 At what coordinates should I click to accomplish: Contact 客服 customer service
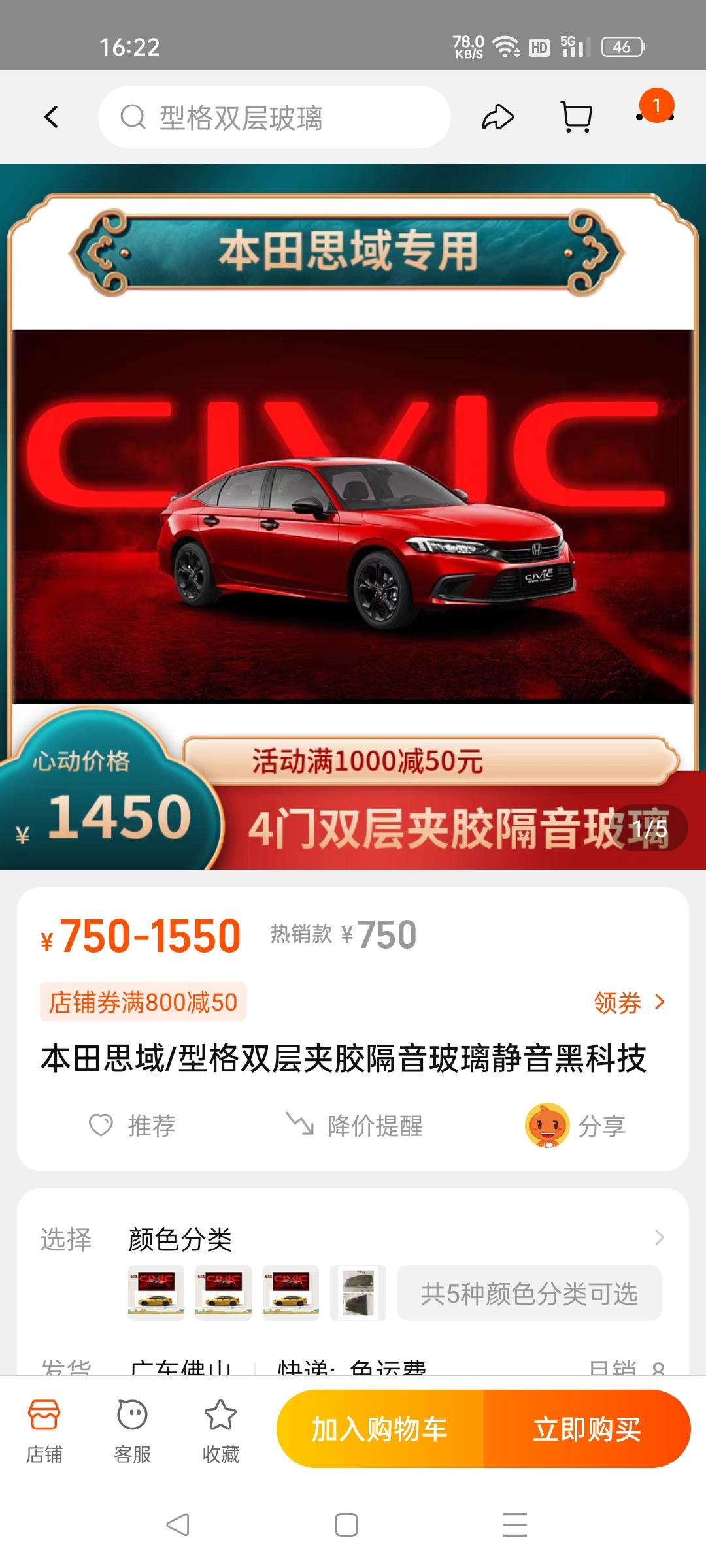tap(133, 1431)
